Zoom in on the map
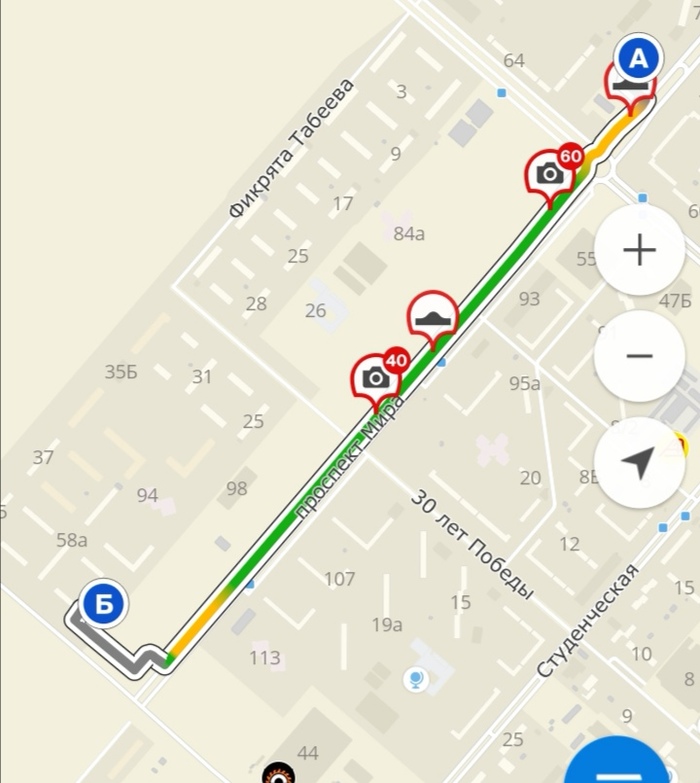700x783 pixels. coord(639,250)
